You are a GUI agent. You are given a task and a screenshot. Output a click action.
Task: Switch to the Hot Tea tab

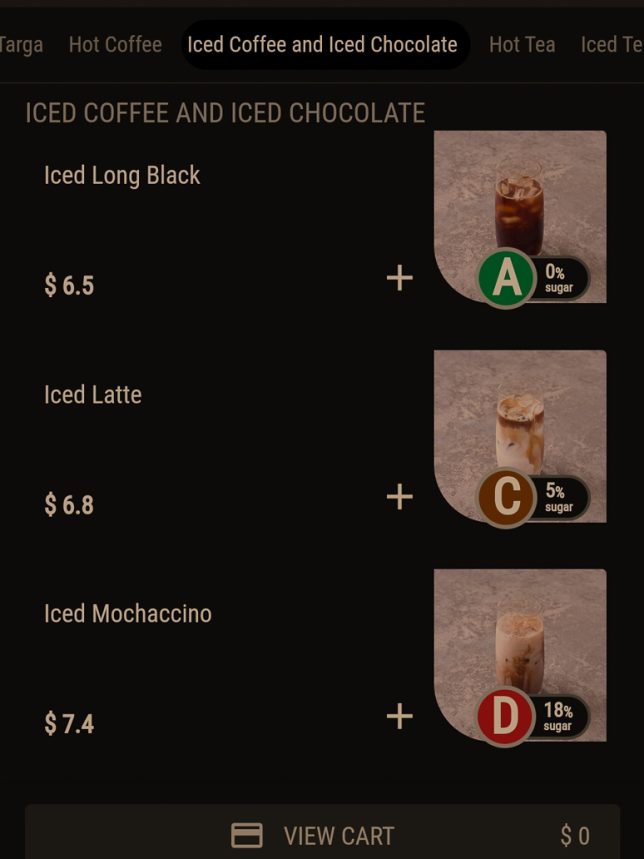pyautogui.click(x=521, y=45)
